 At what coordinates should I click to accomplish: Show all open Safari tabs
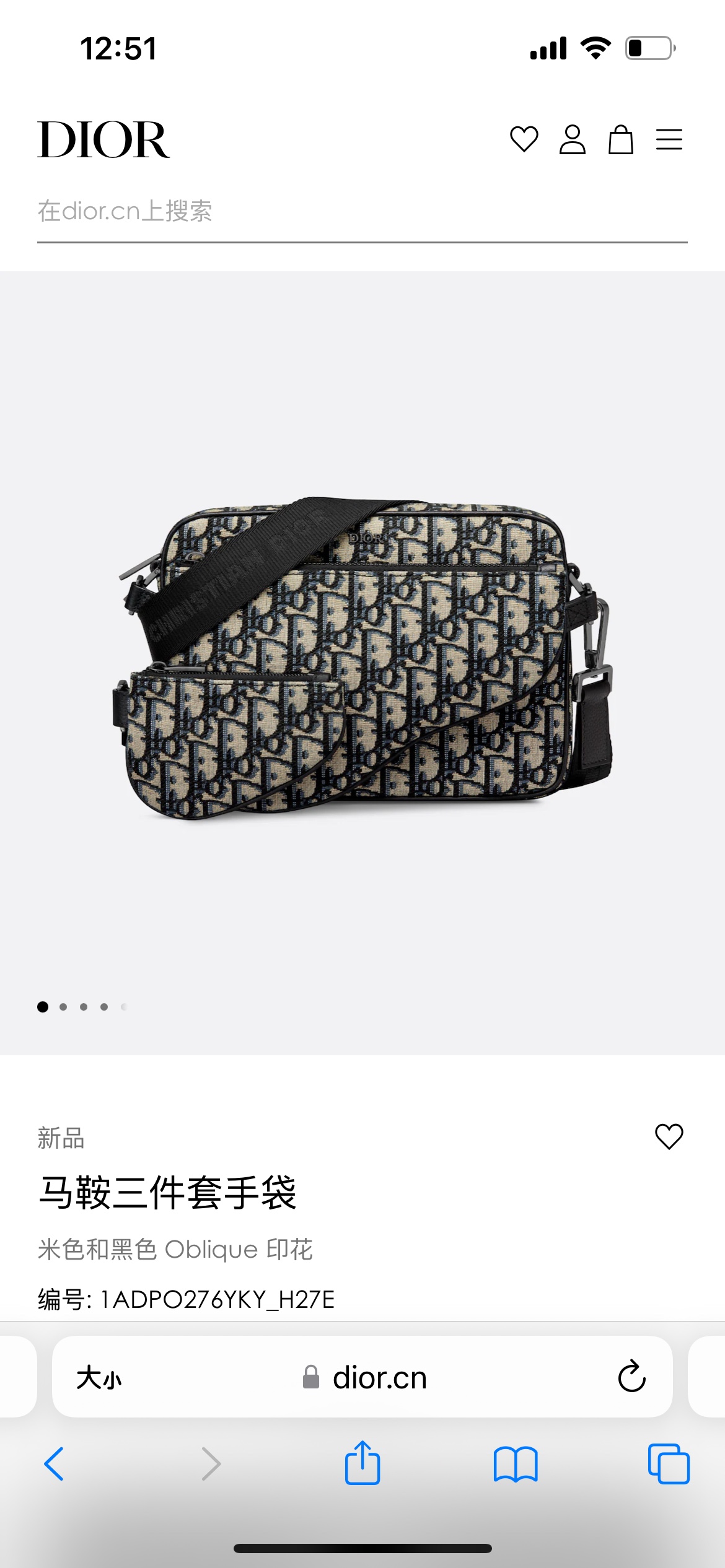point(668,1464)
